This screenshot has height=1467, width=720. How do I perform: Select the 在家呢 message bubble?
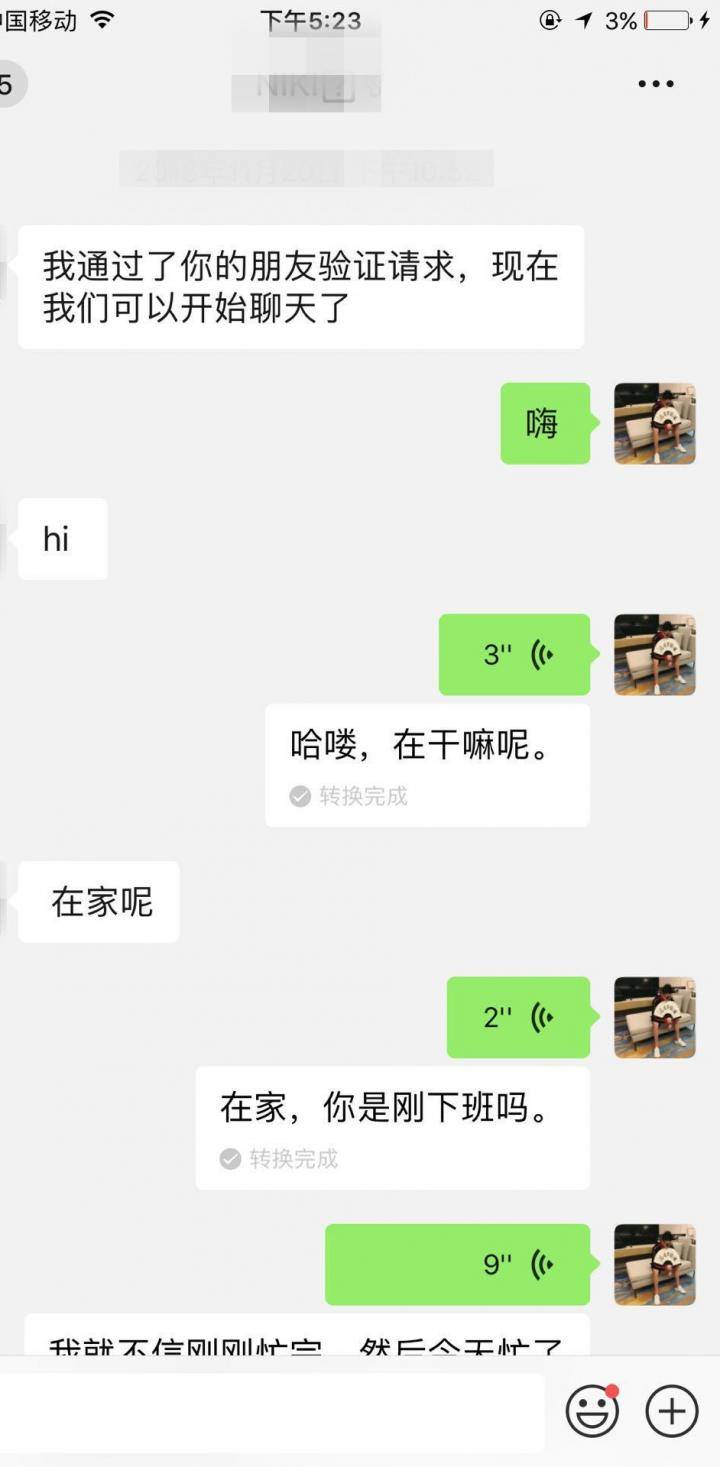click(x=97, y=902)
